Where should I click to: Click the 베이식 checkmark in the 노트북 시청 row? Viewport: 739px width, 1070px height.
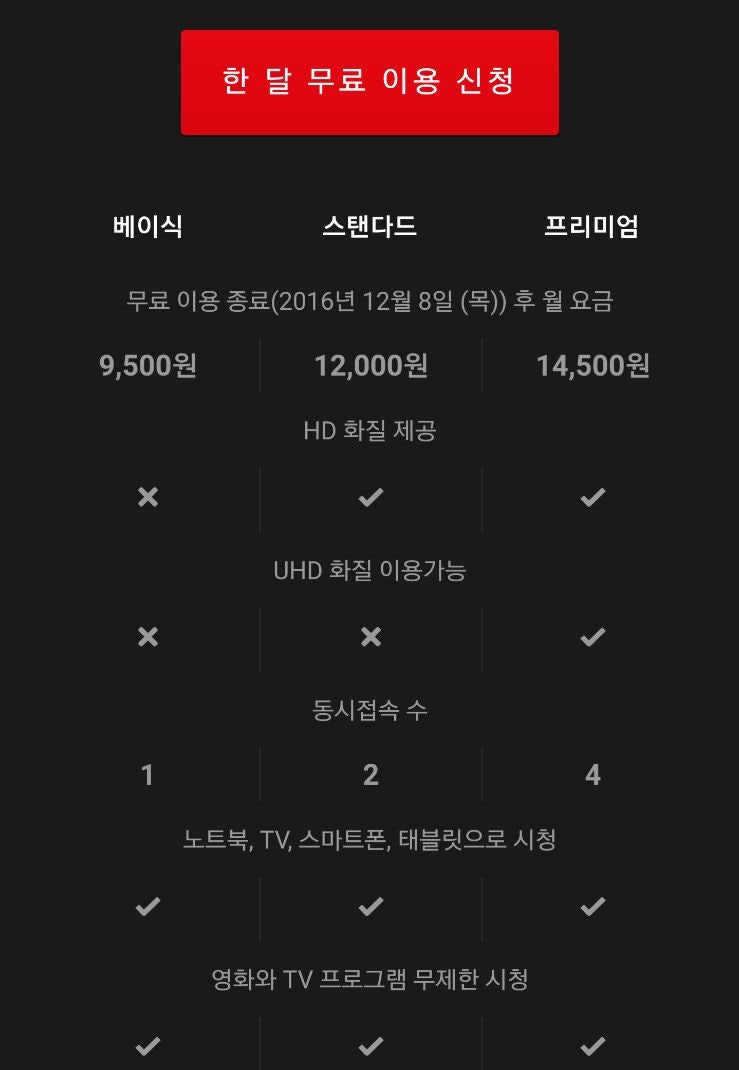[147, 907]
